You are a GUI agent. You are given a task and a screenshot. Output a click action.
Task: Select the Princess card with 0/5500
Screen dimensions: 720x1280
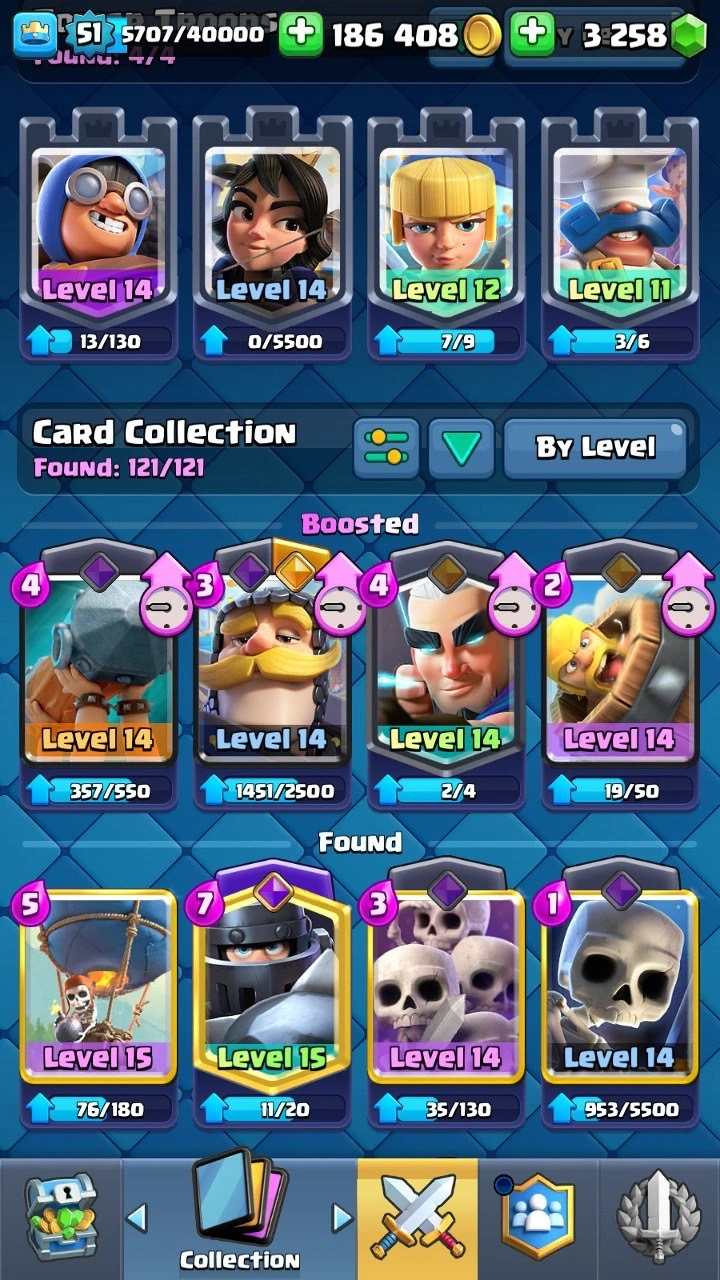(x=271, y=230)
